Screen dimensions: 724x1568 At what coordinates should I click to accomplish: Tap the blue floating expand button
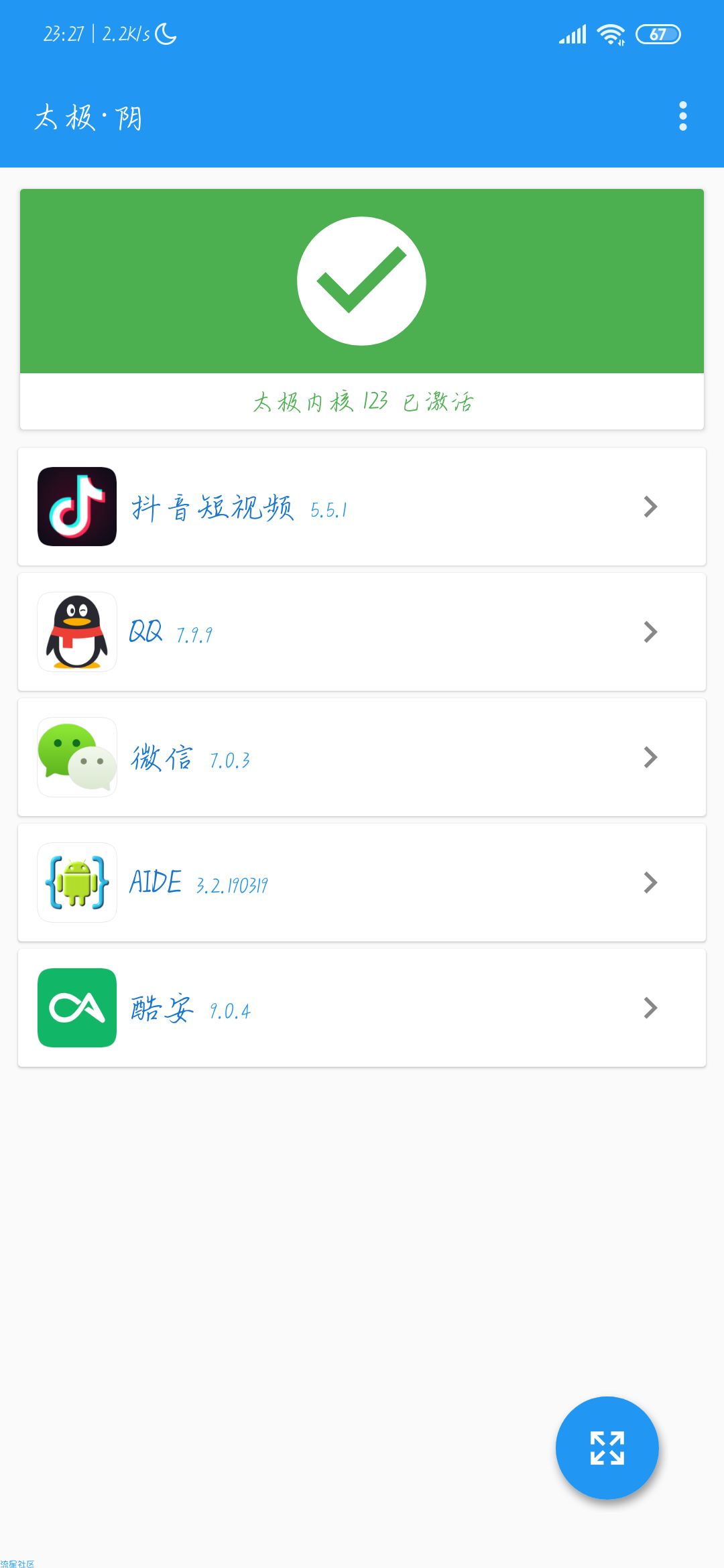[607, 1448]
